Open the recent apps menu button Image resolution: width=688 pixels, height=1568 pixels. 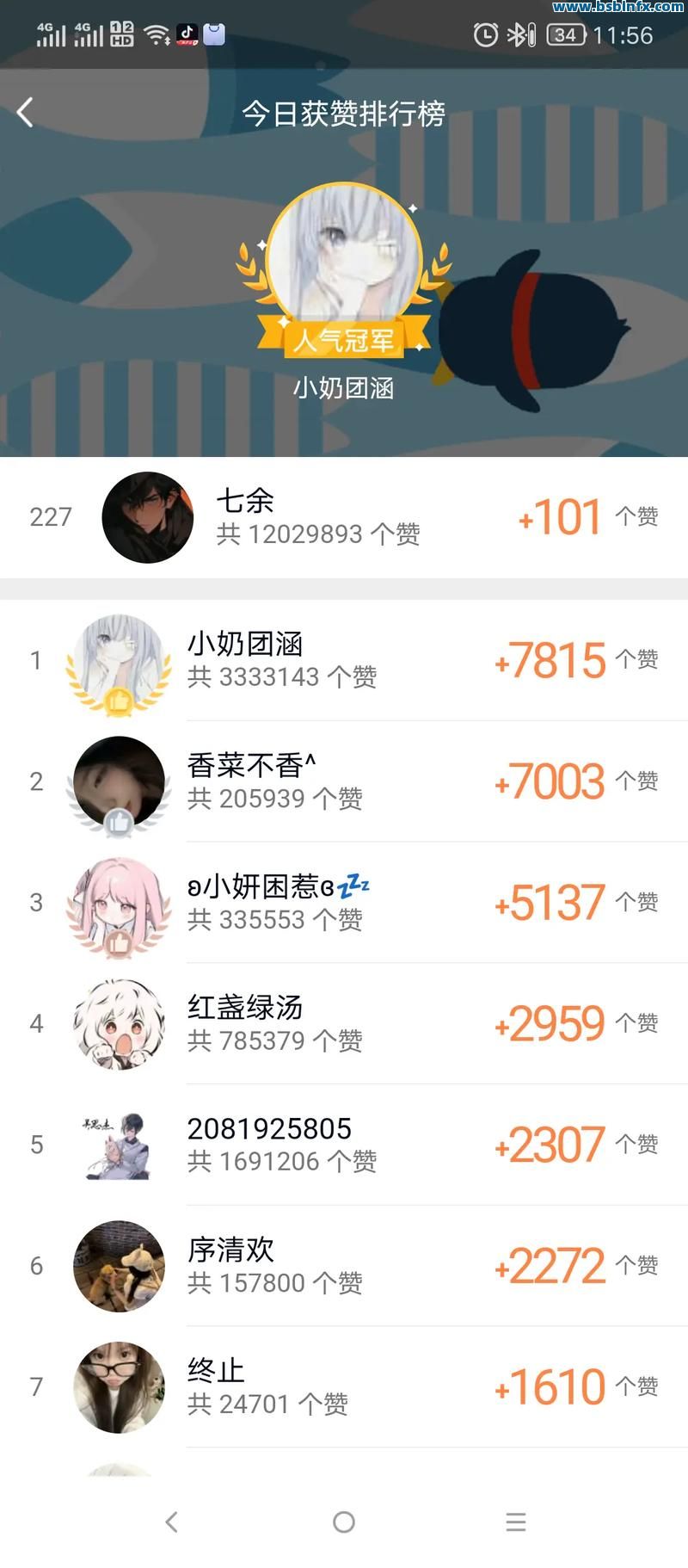tap(516, 1522)
